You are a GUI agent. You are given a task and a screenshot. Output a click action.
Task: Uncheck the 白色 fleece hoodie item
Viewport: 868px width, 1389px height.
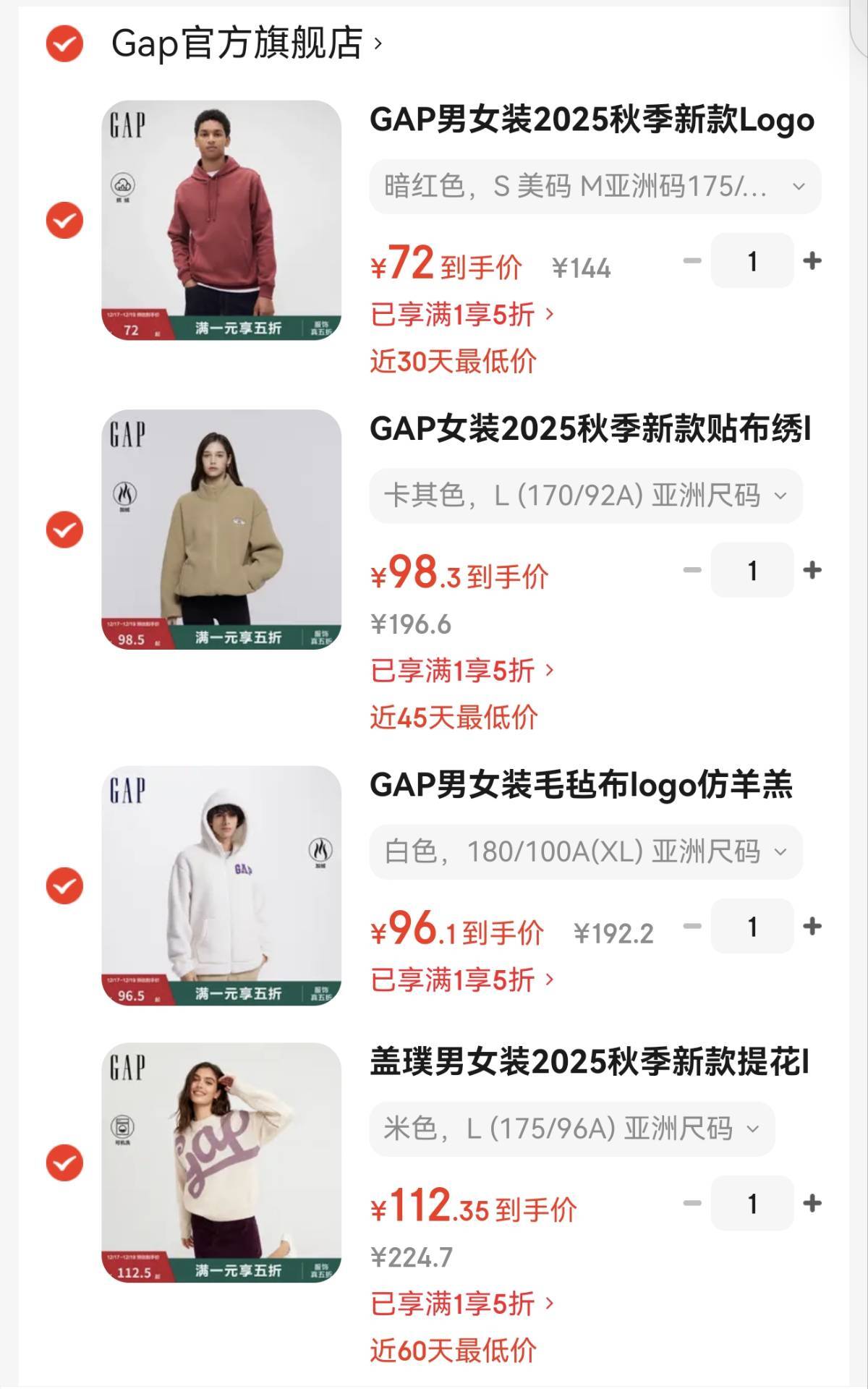point(64,885)
